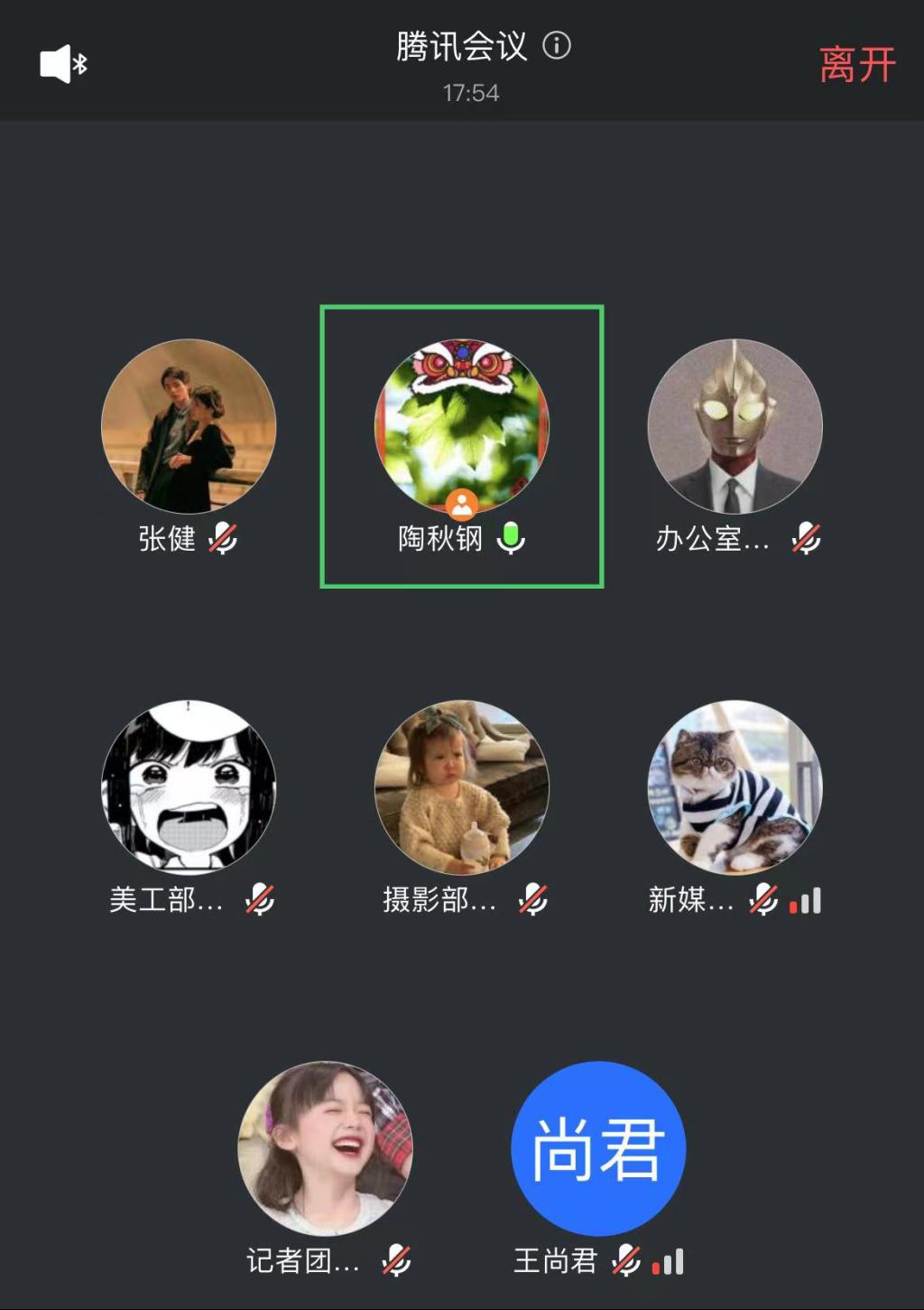Select speaking participant 陶秋钢

pos(462,427)
